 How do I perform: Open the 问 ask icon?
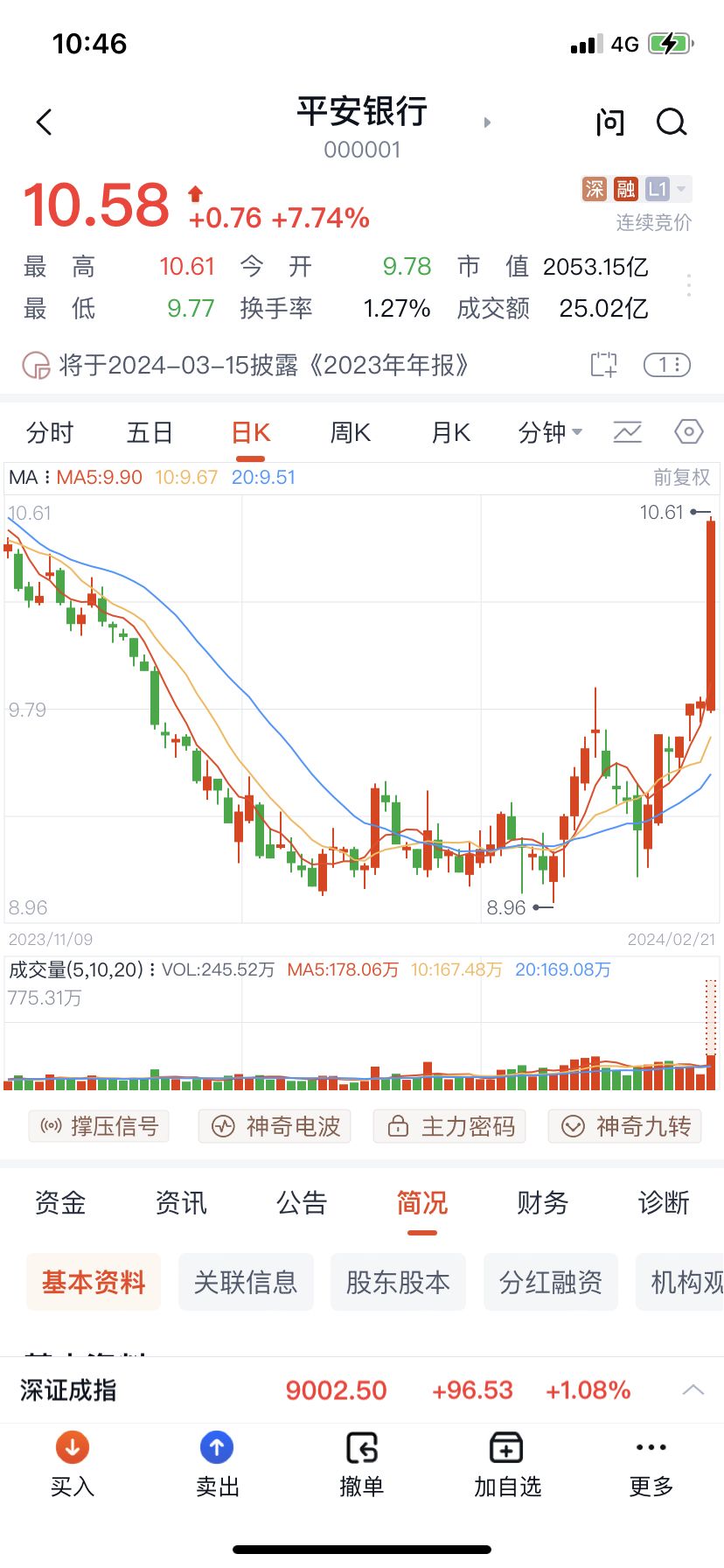609,122
